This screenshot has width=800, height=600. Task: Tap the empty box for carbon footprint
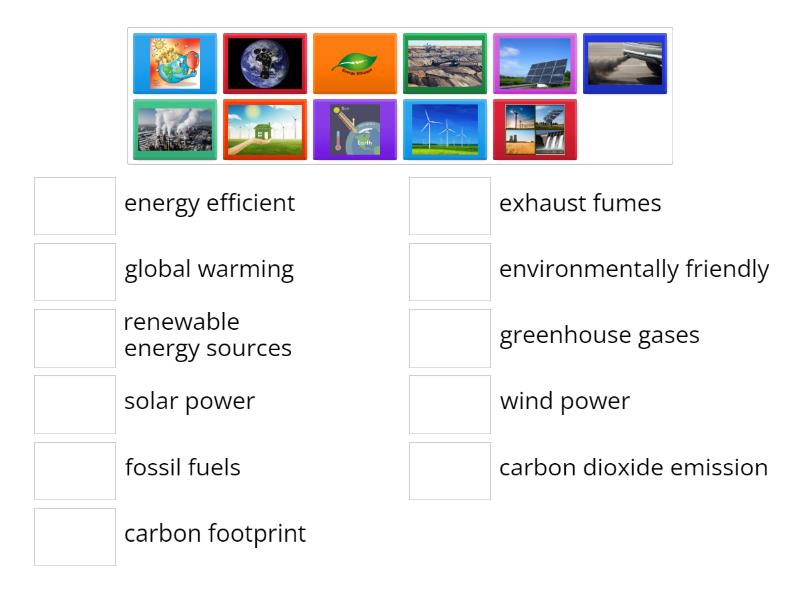tap(75, 537)
